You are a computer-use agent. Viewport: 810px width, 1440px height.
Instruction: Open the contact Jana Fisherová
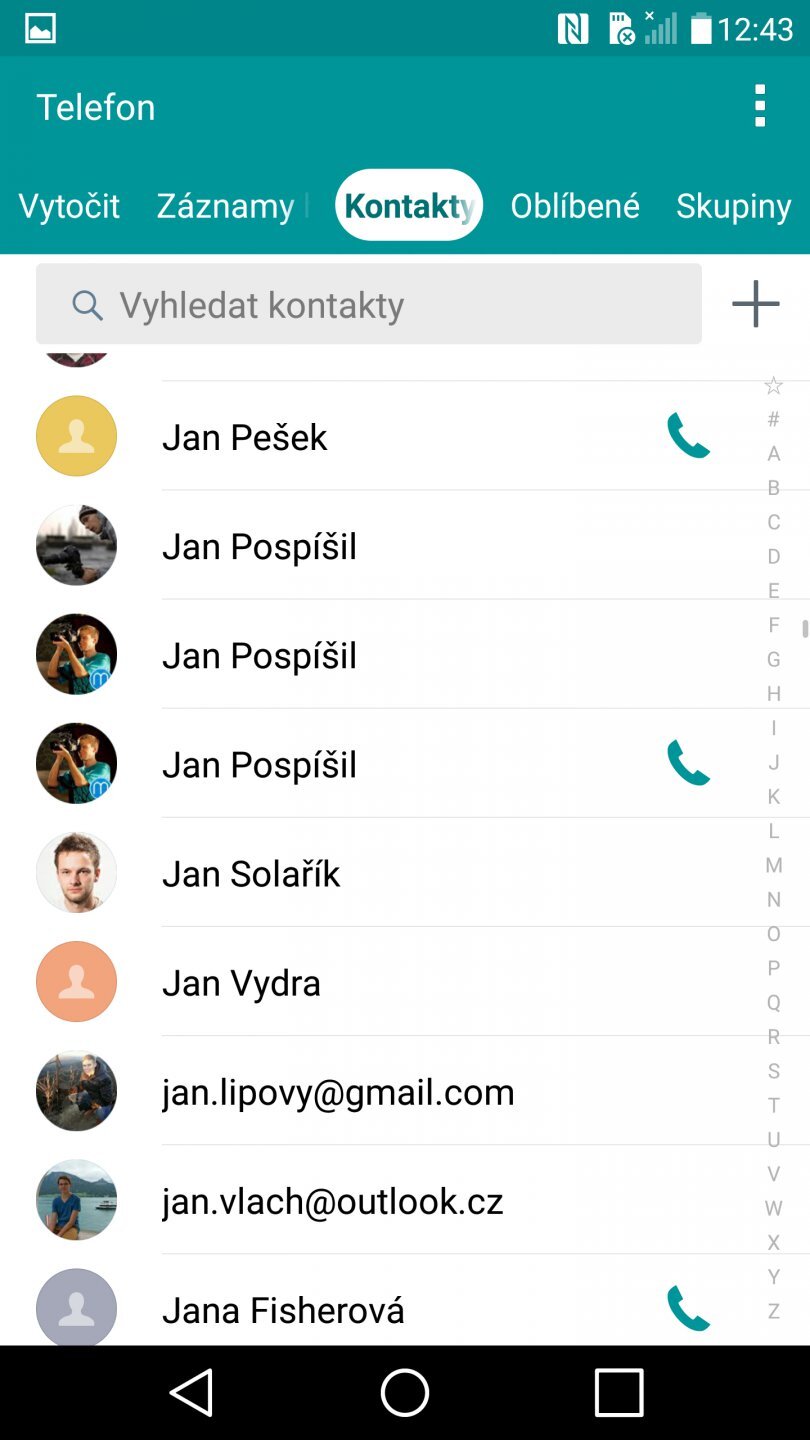point(283,1310)
